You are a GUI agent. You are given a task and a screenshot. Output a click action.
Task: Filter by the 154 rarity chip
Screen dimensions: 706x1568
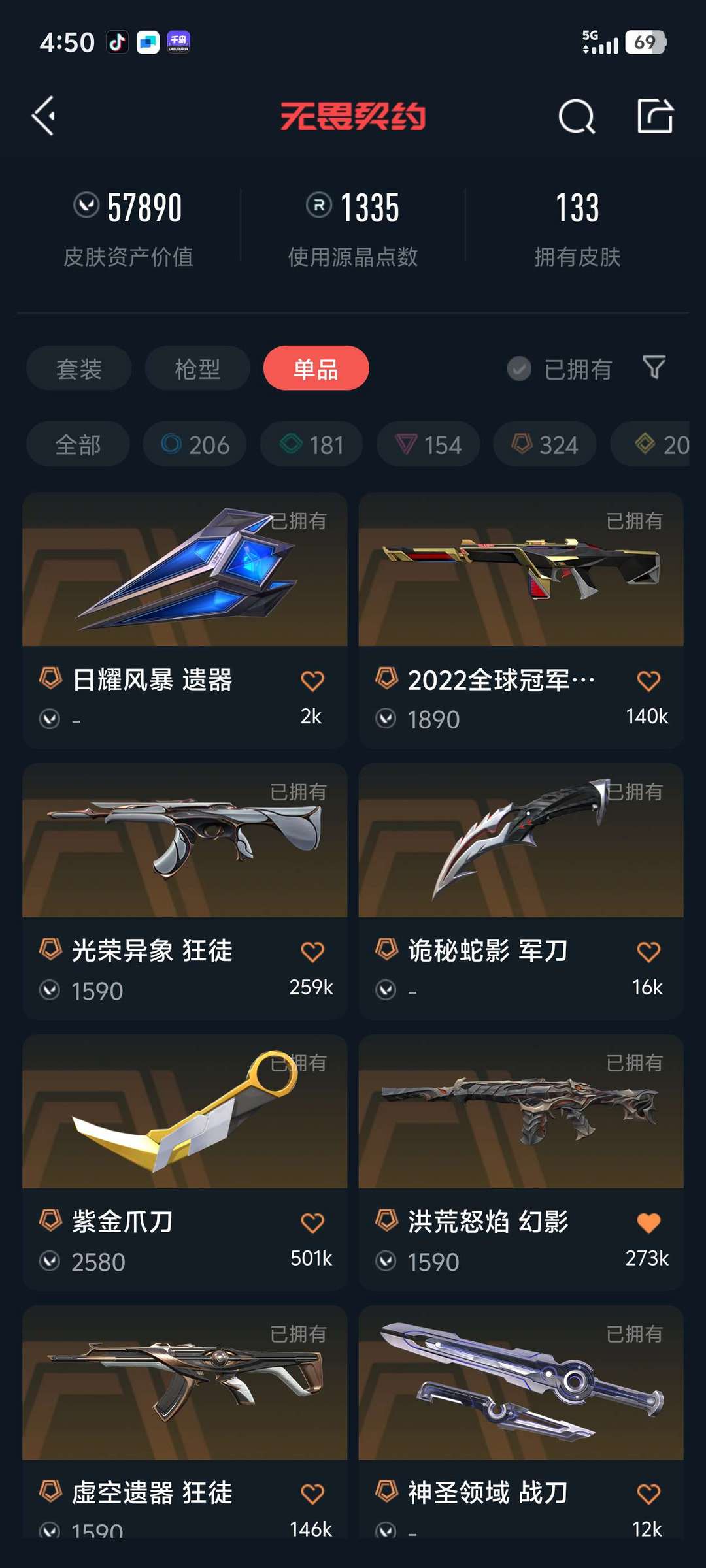(428, 444)
